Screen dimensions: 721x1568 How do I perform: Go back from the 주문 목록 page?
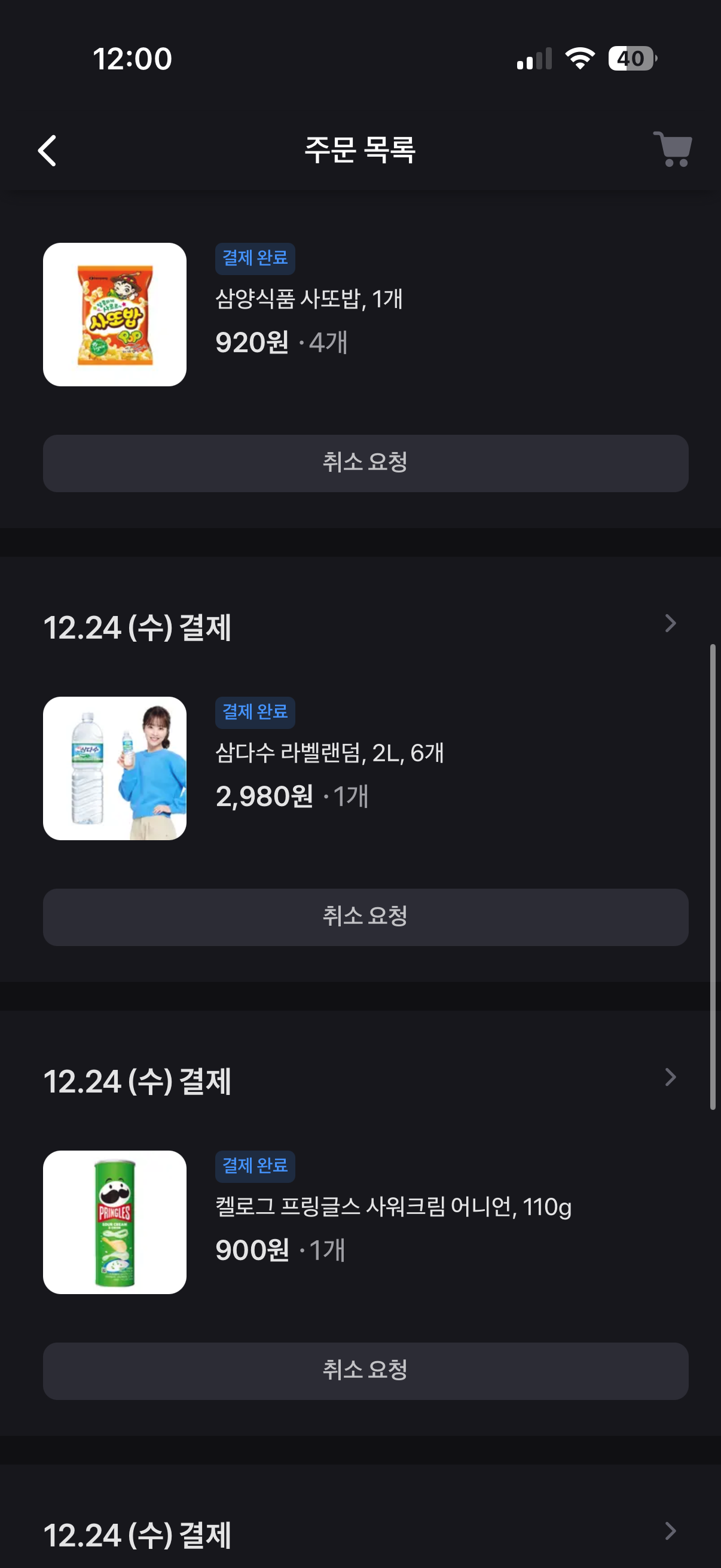47,150
